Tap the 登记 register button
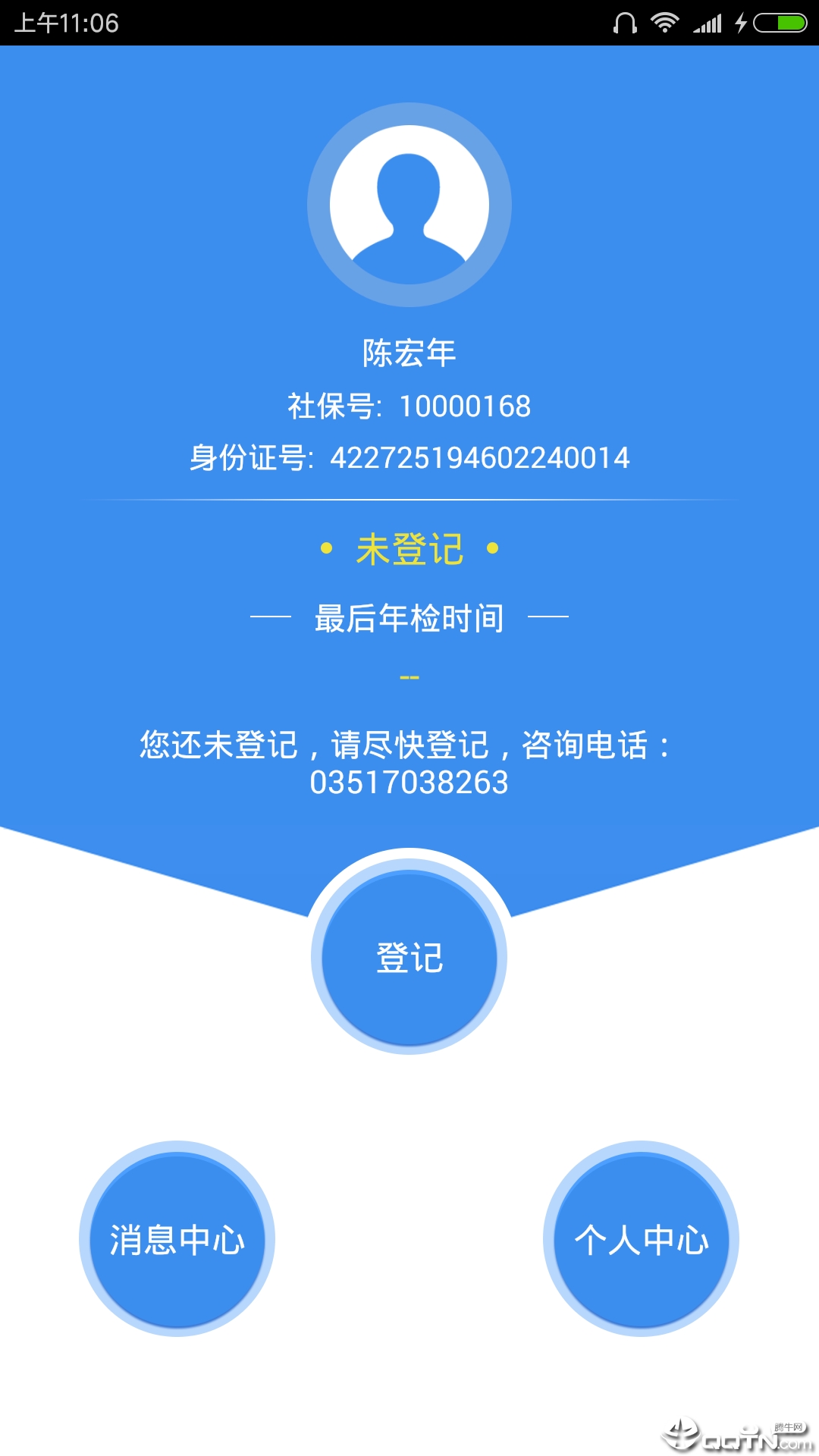819x1456 pixels. pos(409,957)
